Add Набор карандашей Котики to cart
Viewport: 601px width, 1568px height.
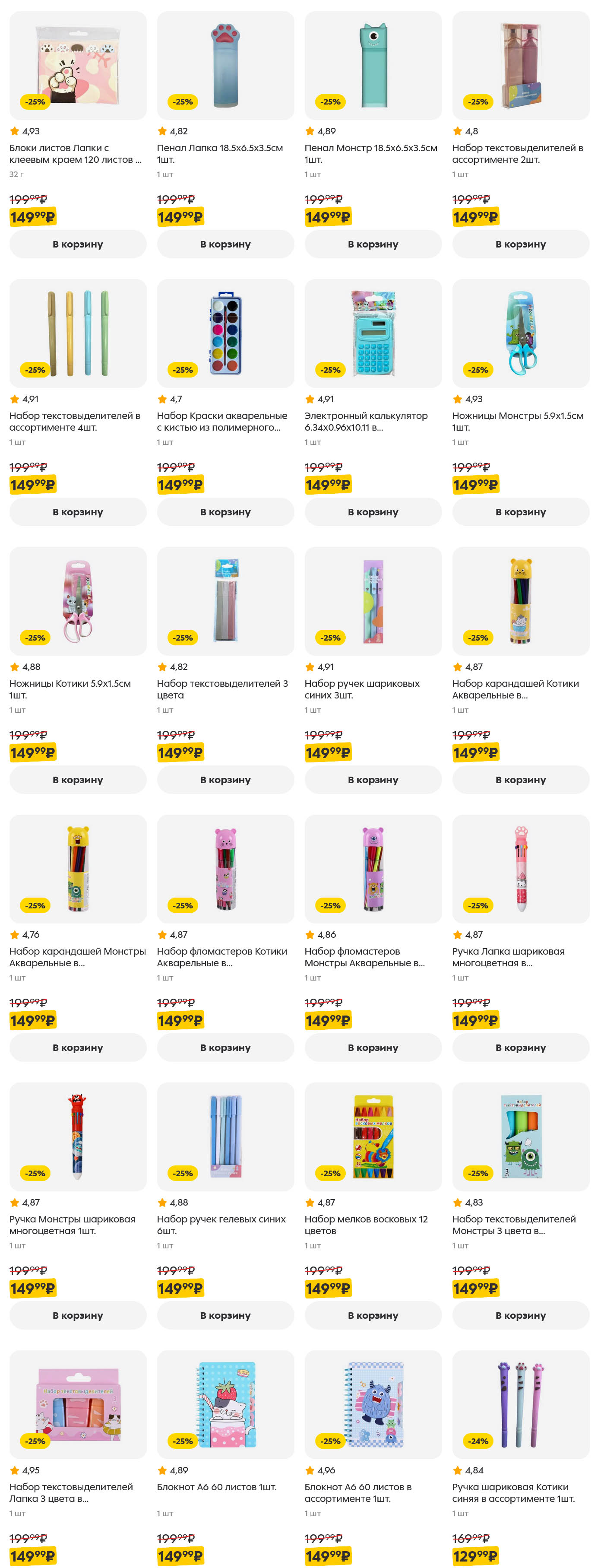point(520,780)
